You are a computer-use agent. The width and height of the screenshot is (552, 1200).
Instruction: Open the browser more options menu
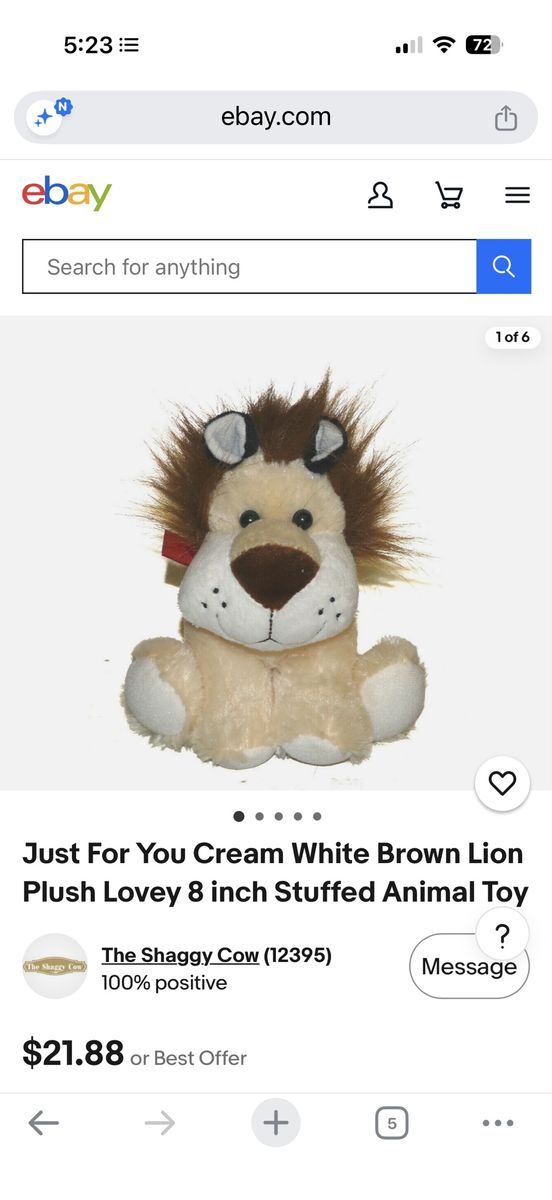[x=498, y=1123]
